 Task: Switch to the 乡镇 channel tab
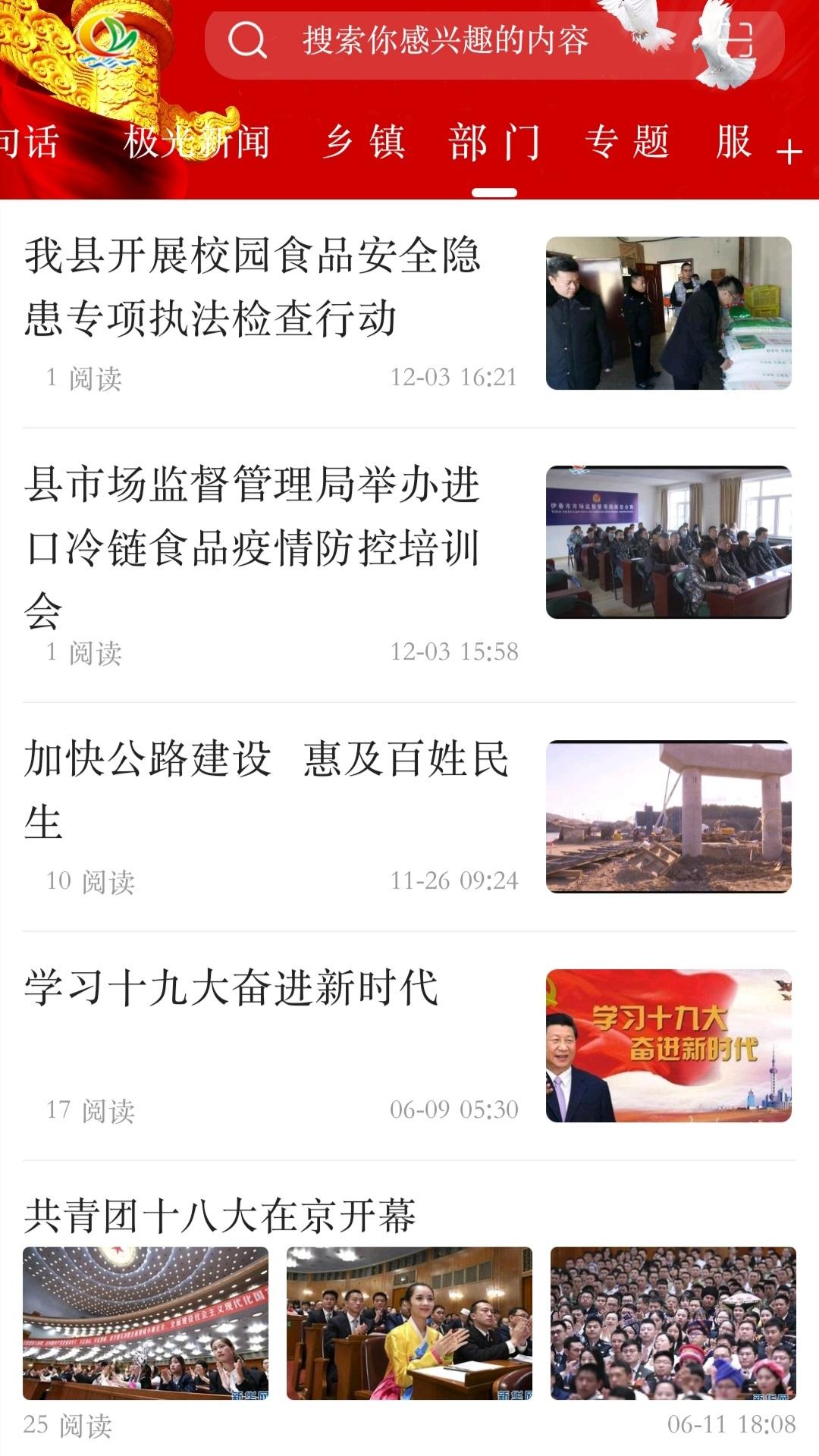coord(367,143)
